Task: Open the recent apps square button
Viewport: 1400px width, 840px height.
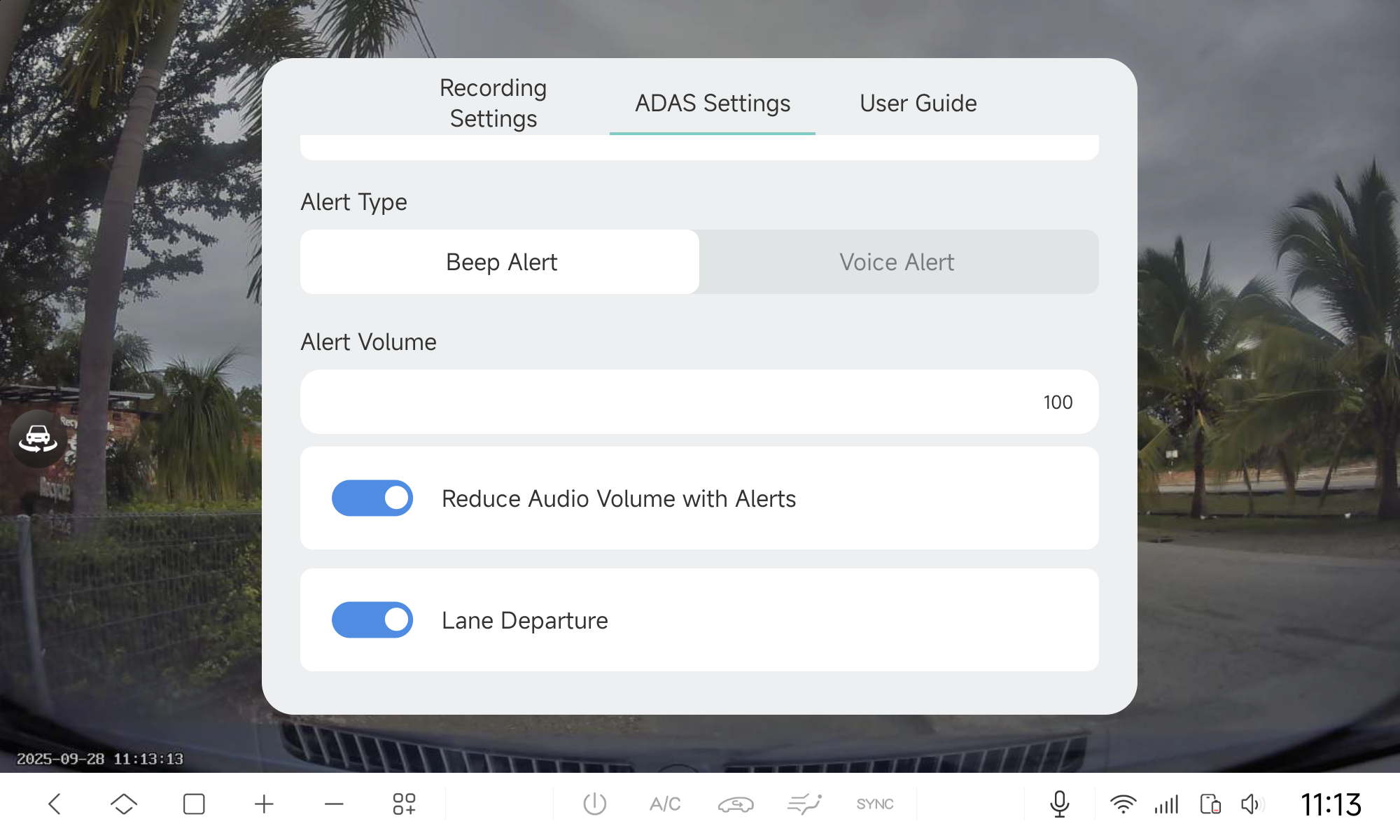Action: pos(194,804)
